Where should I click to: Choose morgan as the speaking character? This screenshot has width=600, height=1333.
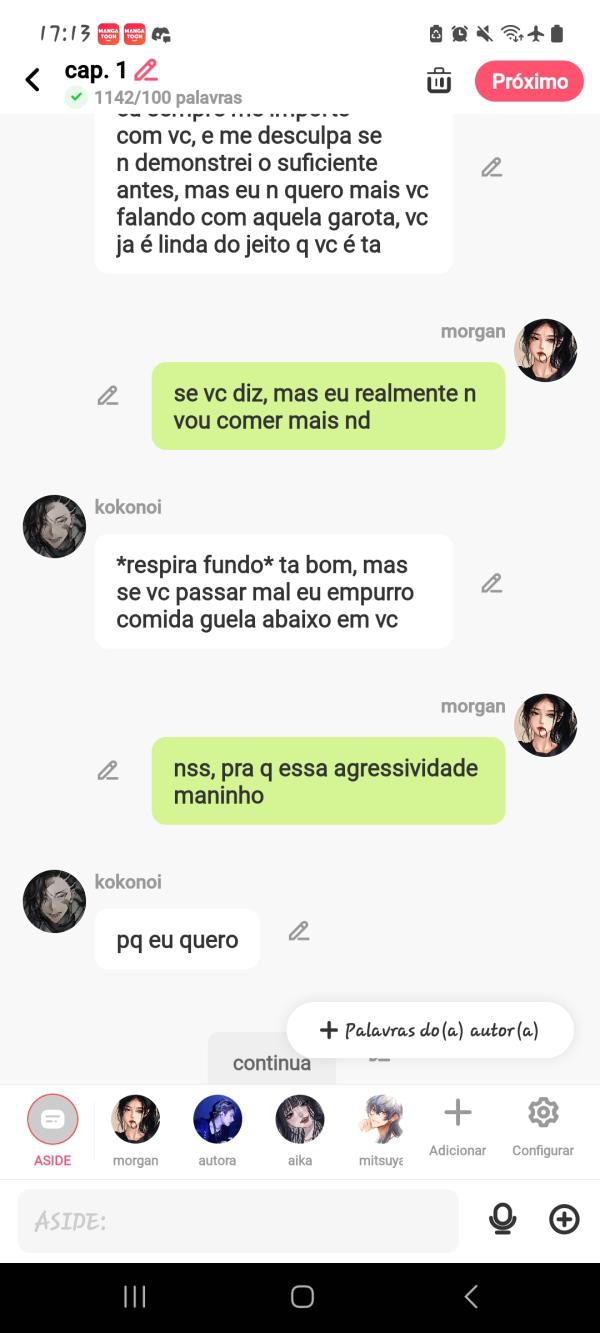click(135, 1129)
